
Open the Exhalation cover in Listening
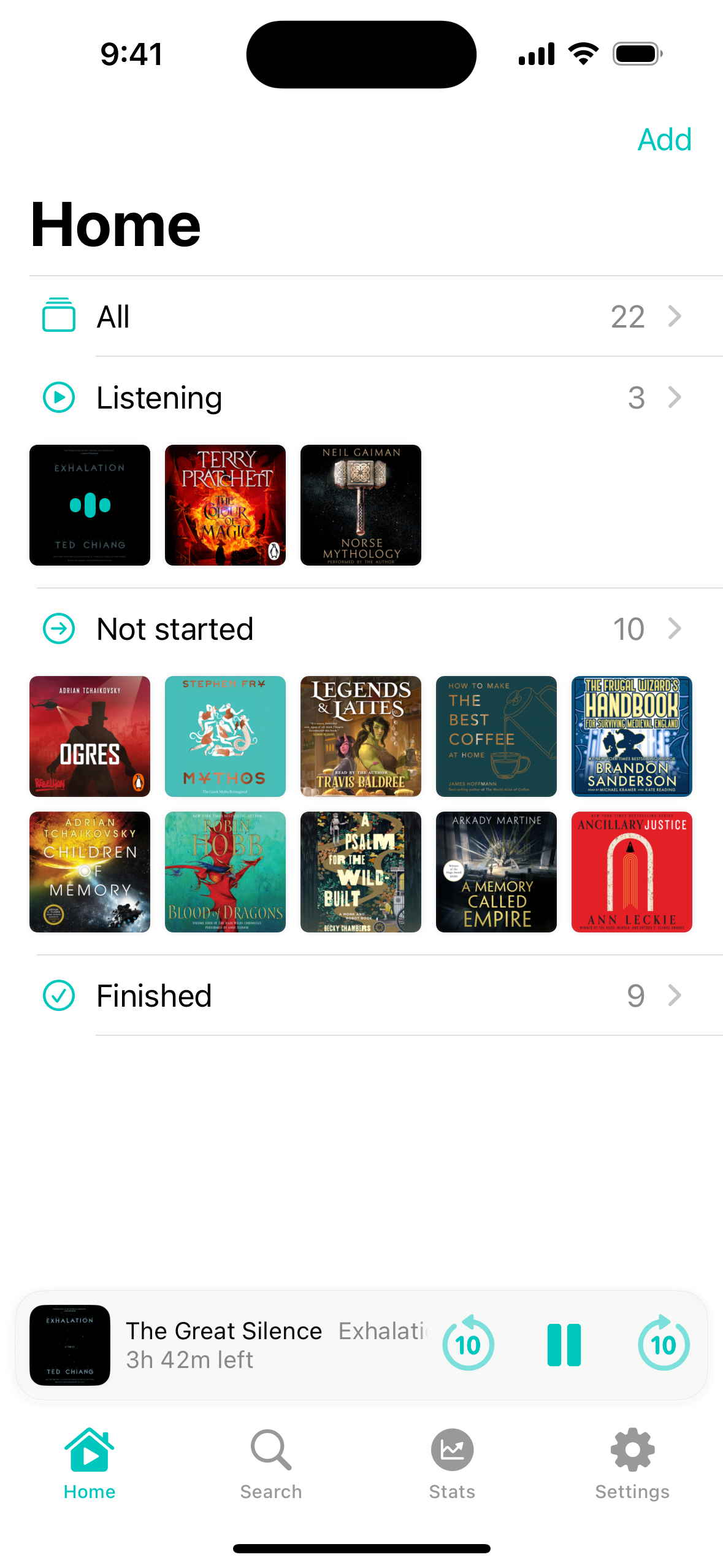90,505
